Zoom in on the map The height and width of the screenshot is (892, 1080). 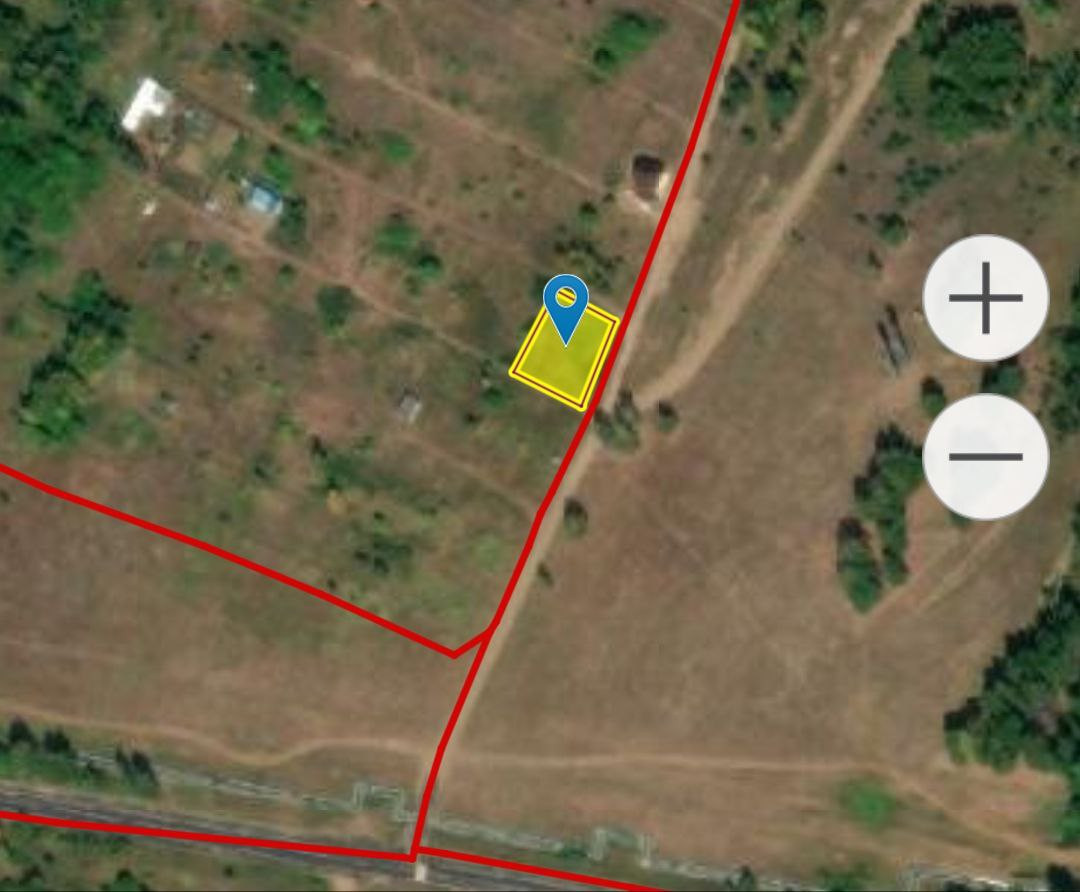tap(985, 298)
